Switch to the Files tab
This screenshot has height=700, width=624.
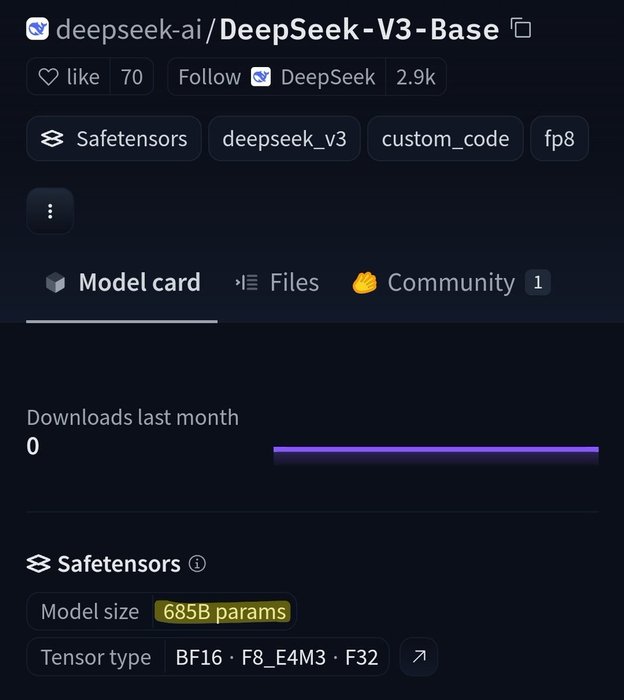[277, 283]
